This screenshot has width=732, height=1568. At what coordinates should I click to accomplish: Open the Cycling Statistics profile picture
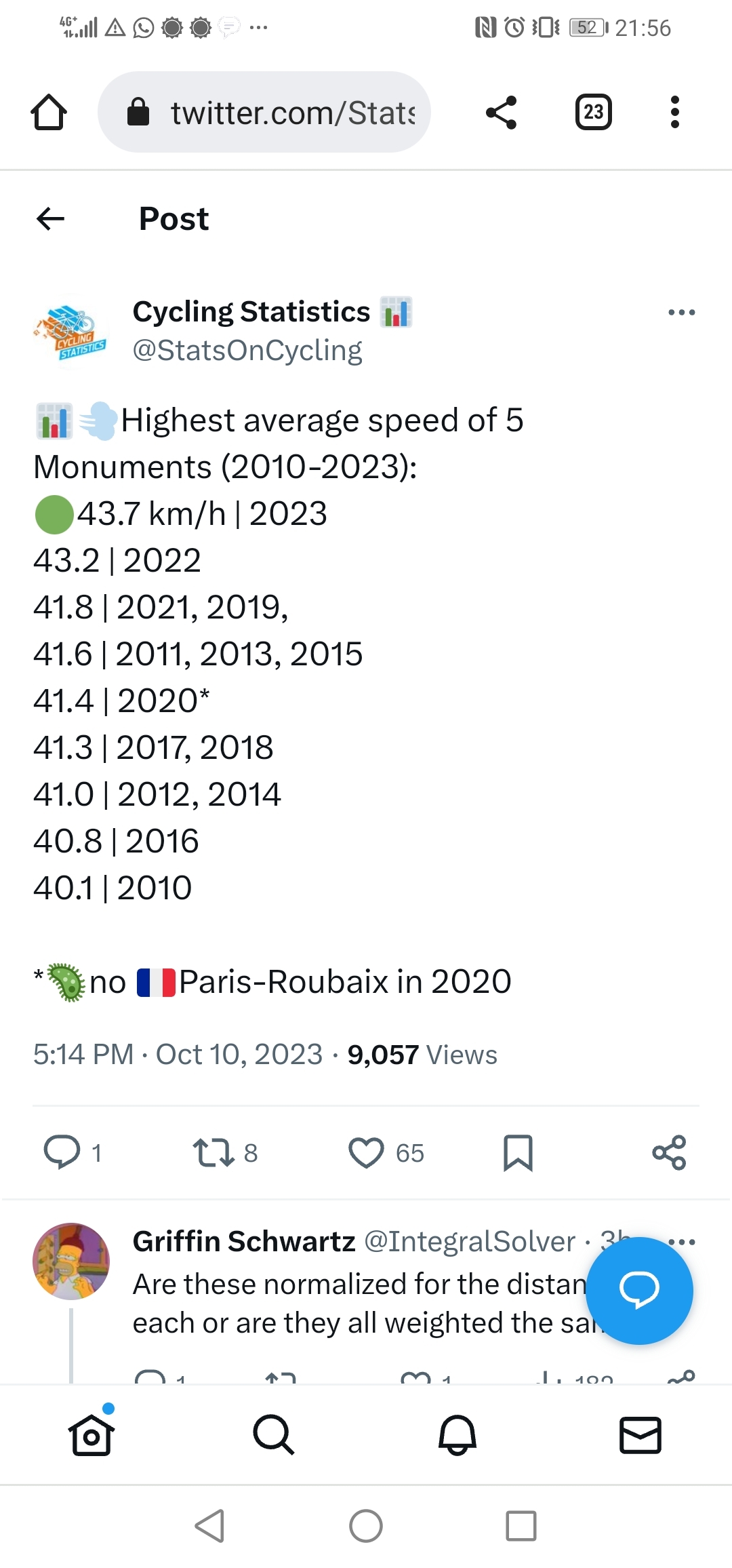point(70,332)
